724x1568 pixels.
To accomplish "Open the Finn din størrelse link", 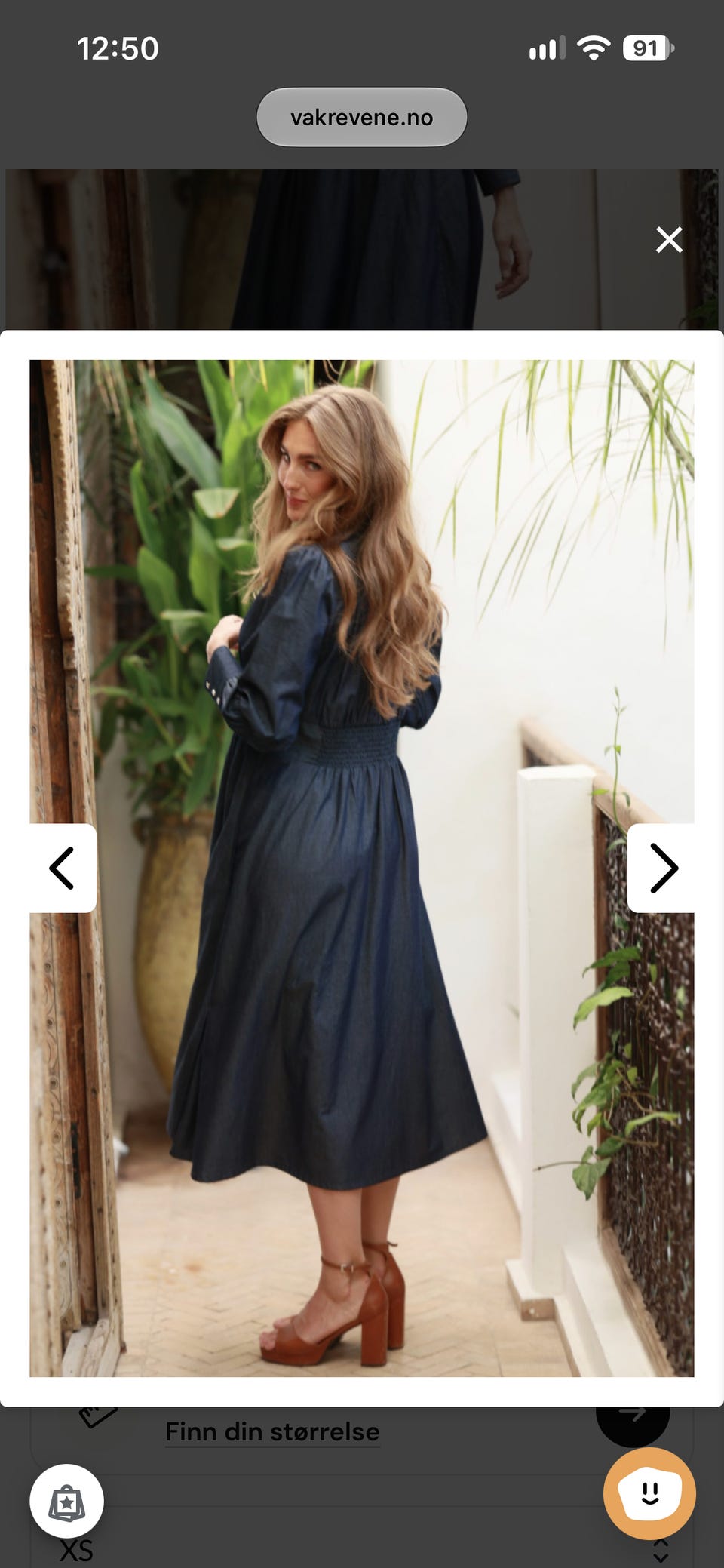I will click(x=272, y=1431).
